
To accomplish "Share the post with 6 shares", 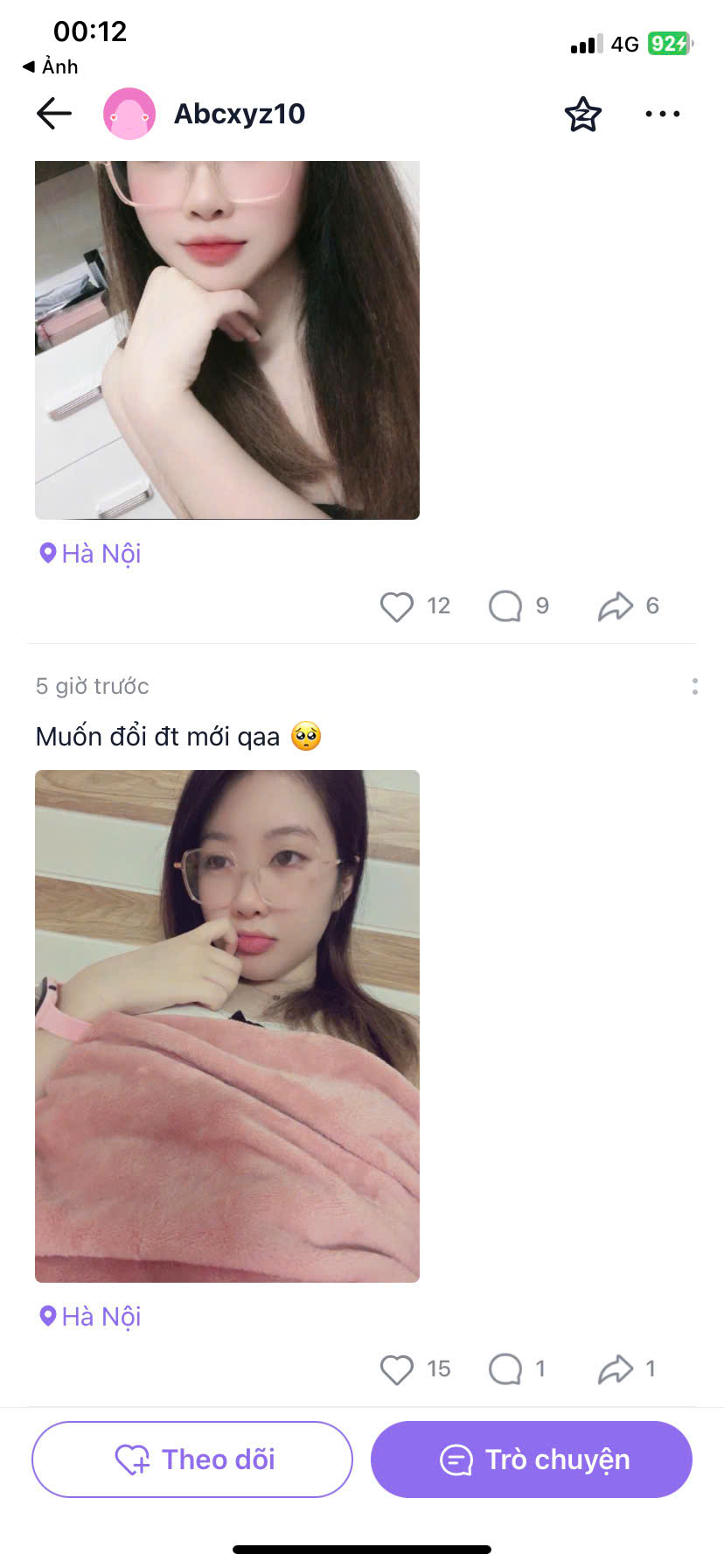I will pos(616,606).
